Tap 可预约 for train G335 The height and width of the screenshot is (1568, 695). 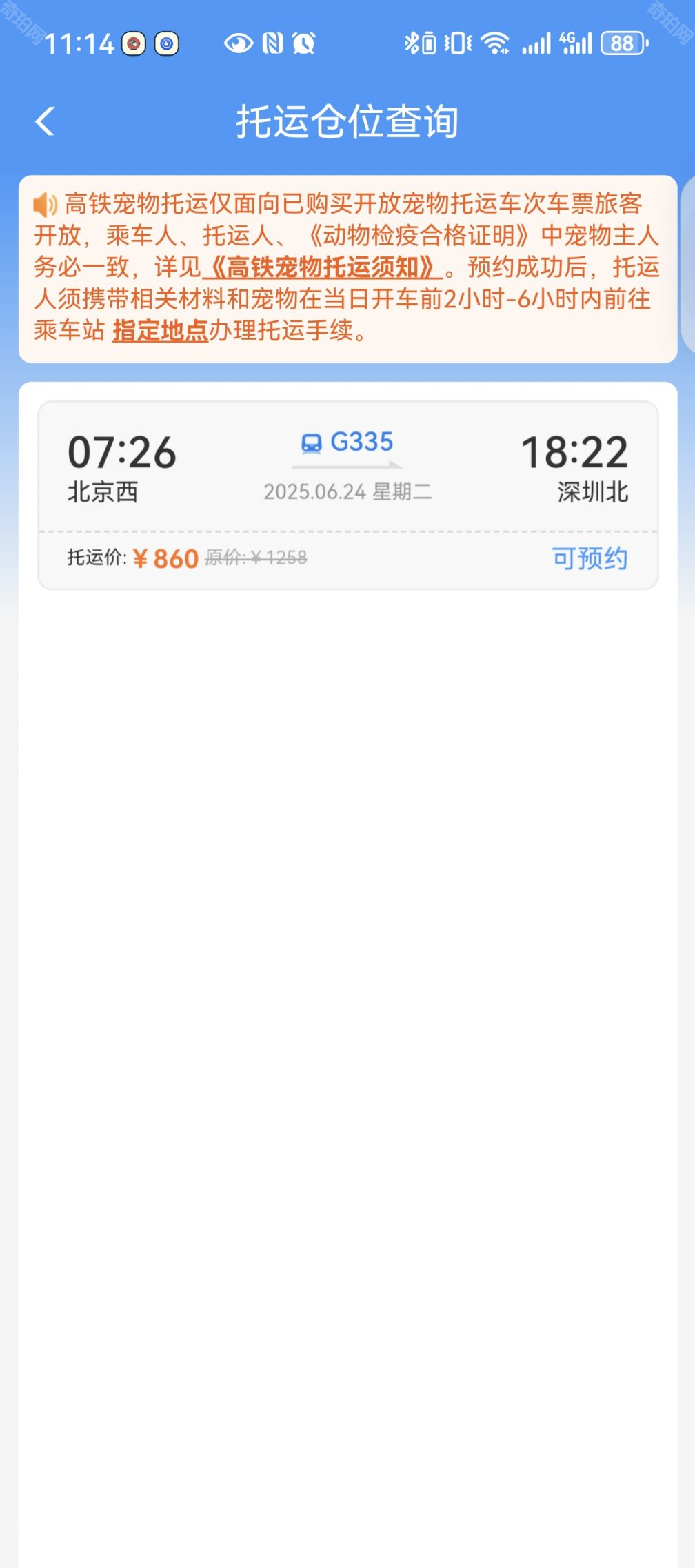[590, 558]
